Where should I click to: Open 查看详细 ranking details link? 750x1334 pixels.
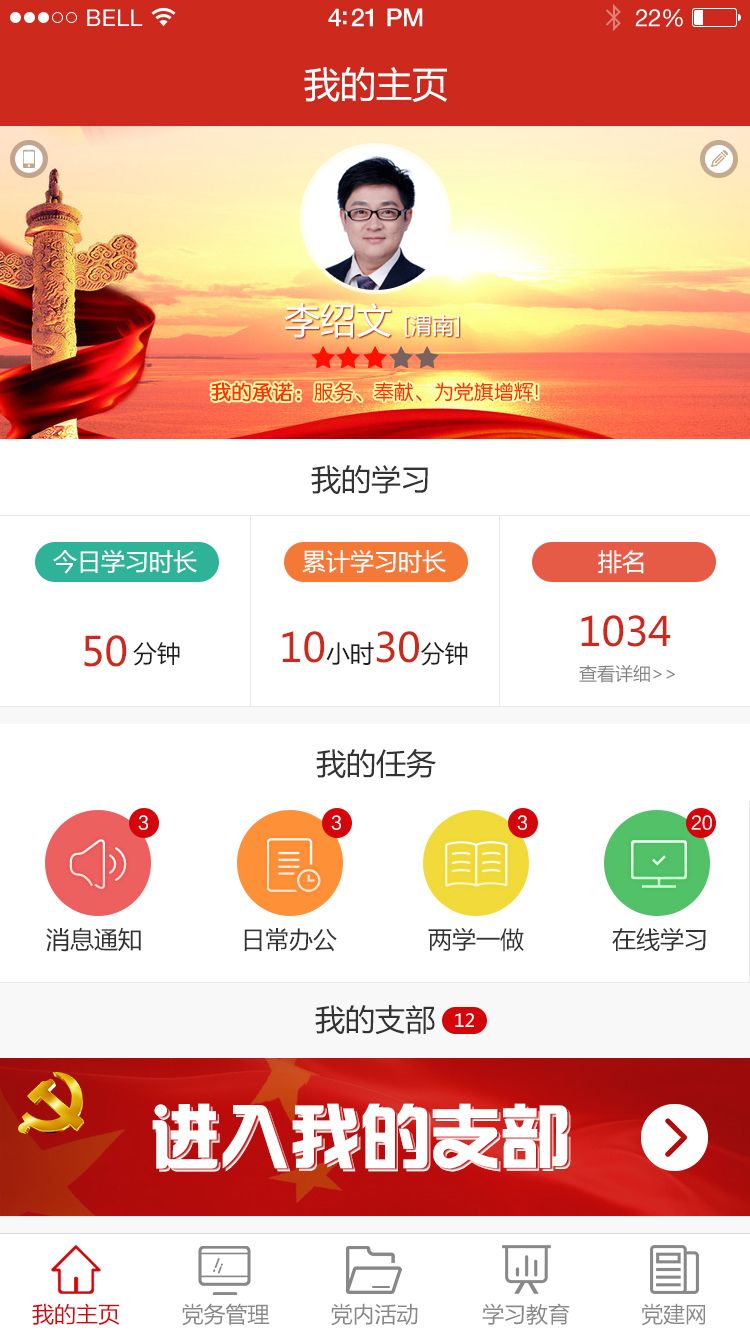pyautogui.click(x=627, y=674)
